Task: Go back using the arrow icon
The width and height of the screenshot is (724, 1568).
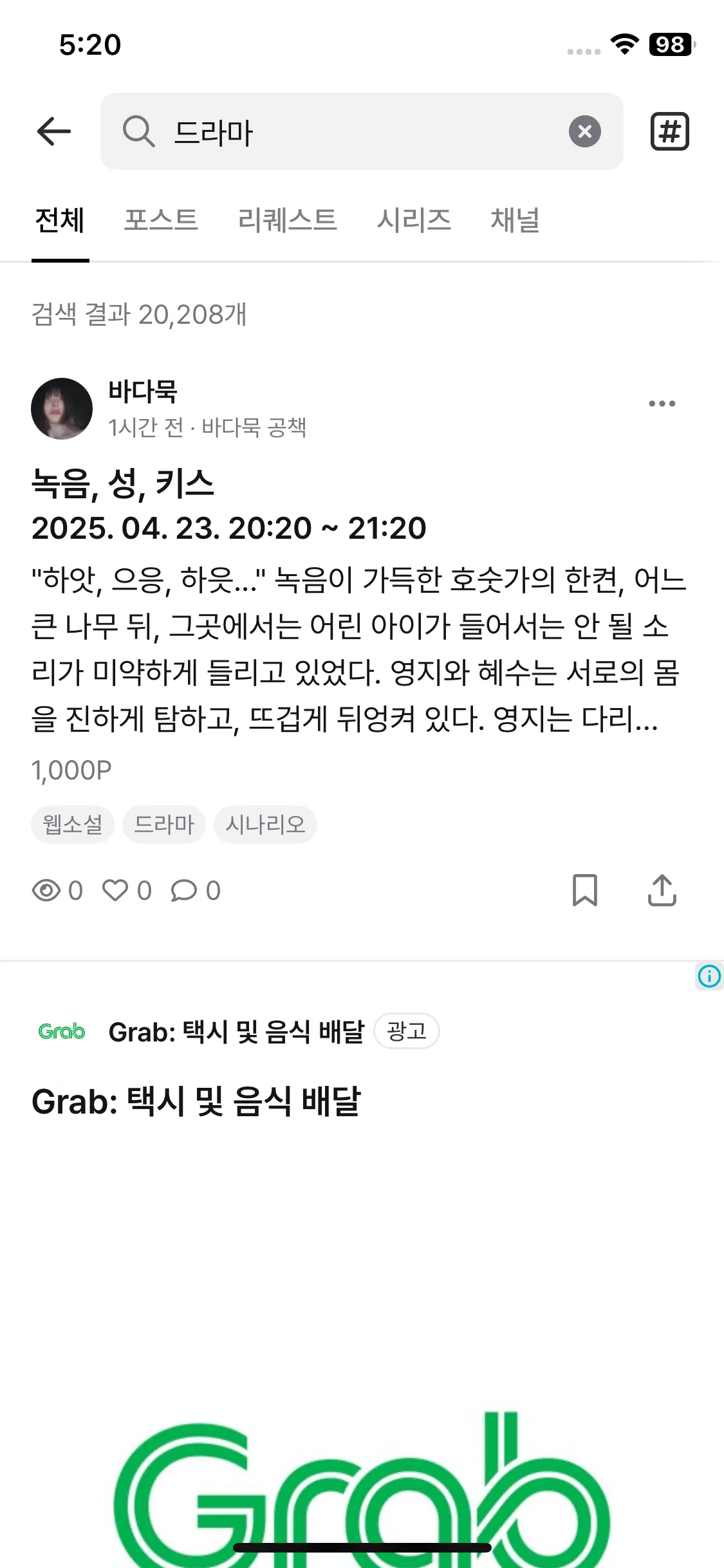Action: pyautogui.click(x=54, y=132)
